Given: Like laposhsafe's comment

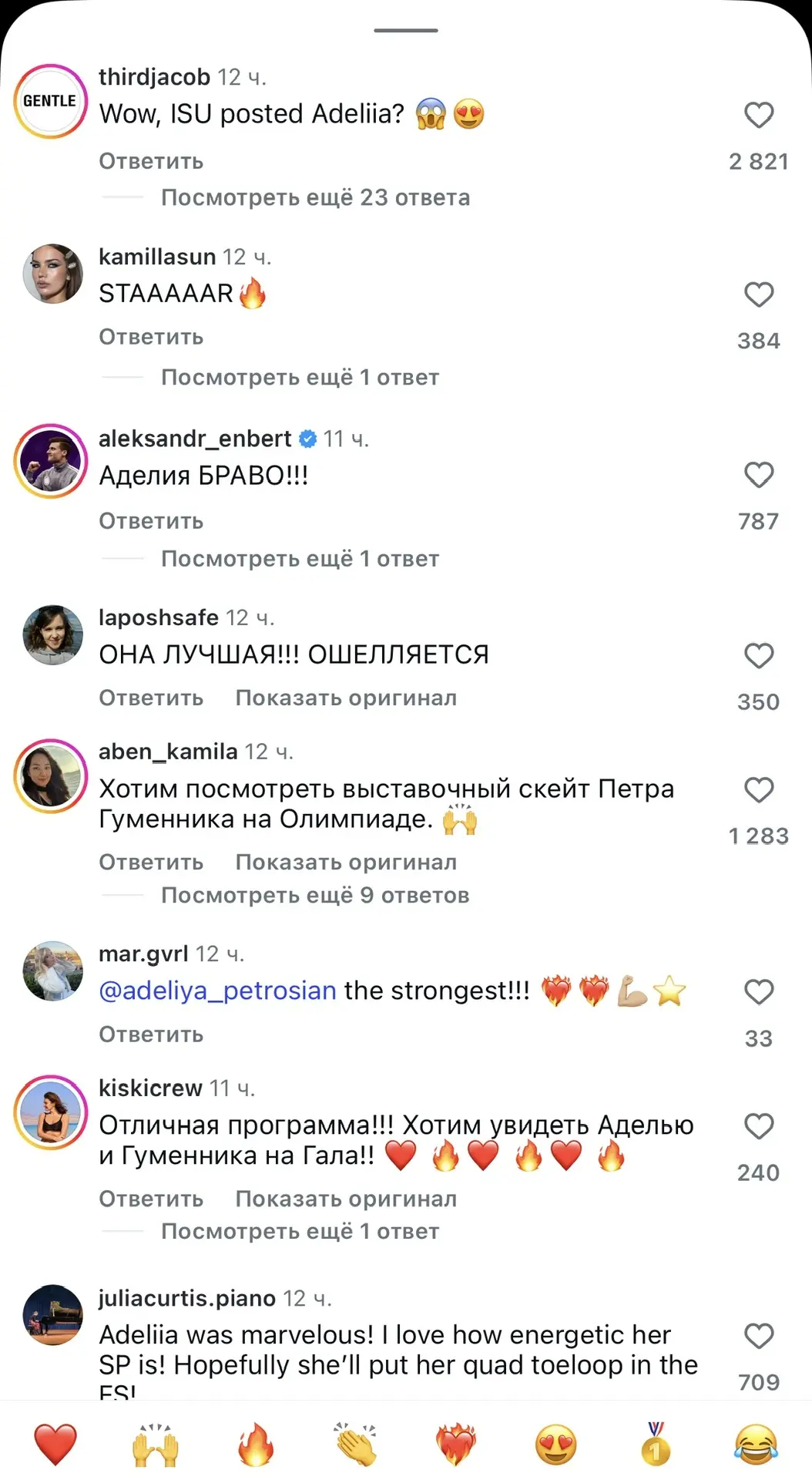Looking at the screenshot, I should pyautogui.click(x=758, y=656).
